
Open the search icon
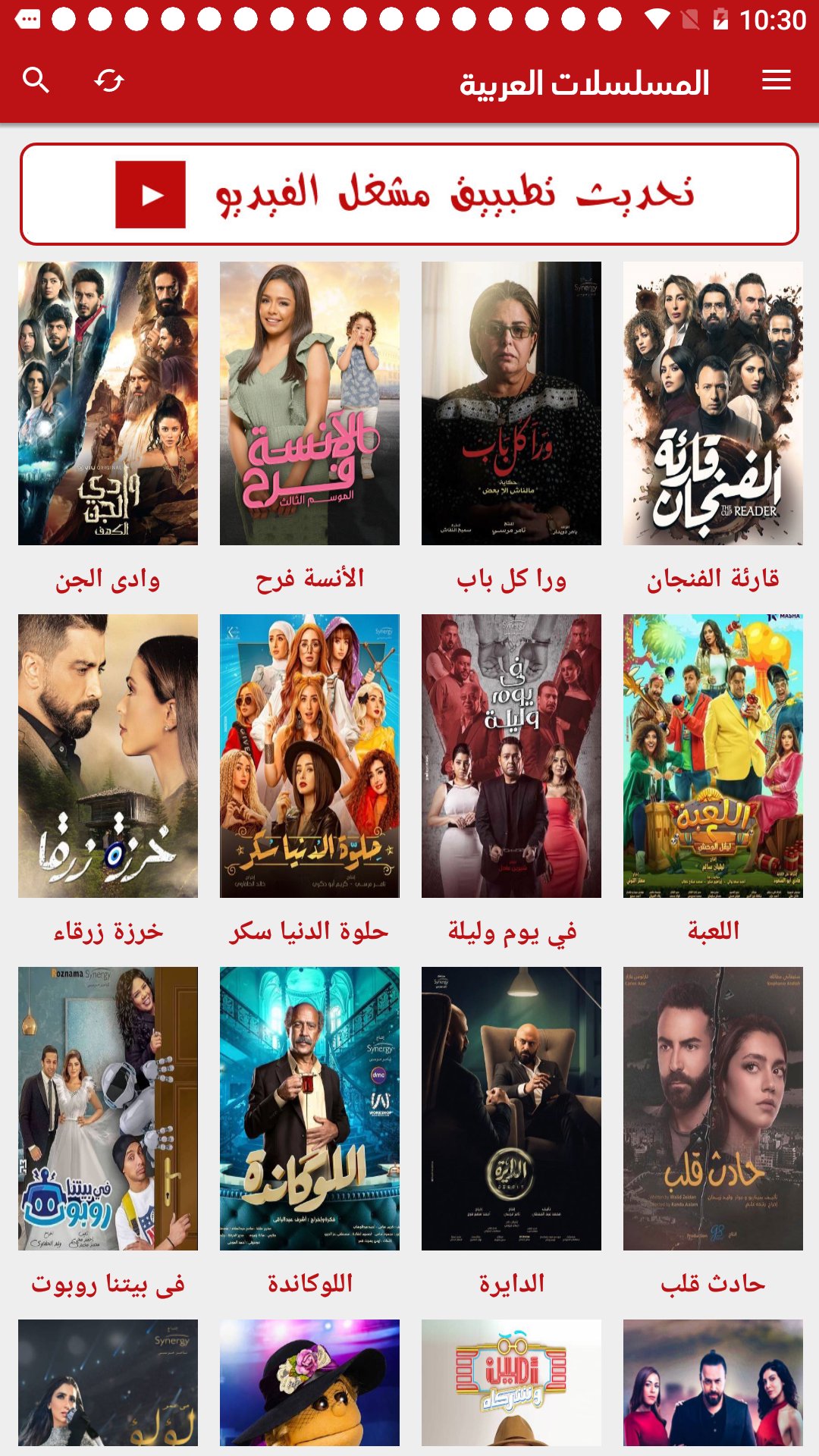36,80
